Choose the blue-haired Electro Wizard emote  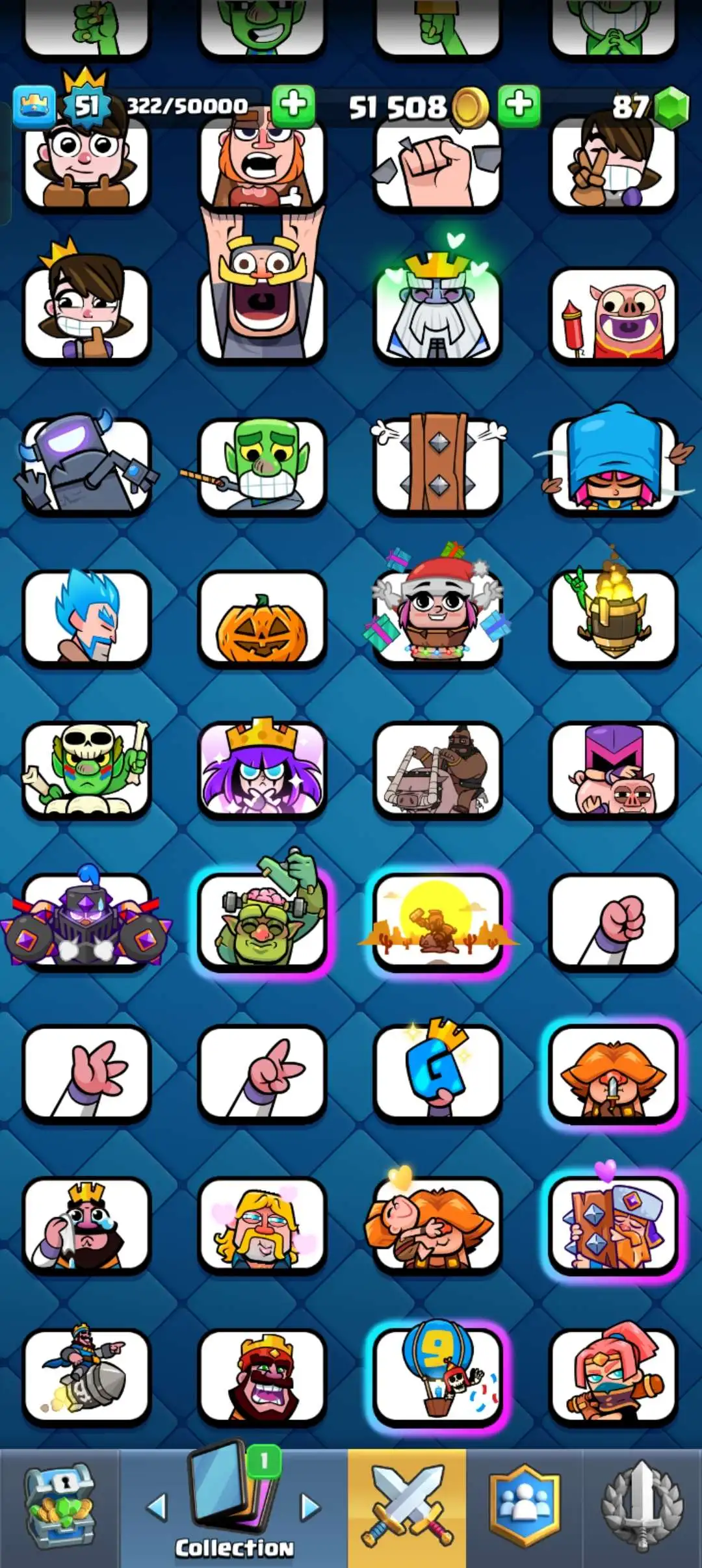coord(86,619)
